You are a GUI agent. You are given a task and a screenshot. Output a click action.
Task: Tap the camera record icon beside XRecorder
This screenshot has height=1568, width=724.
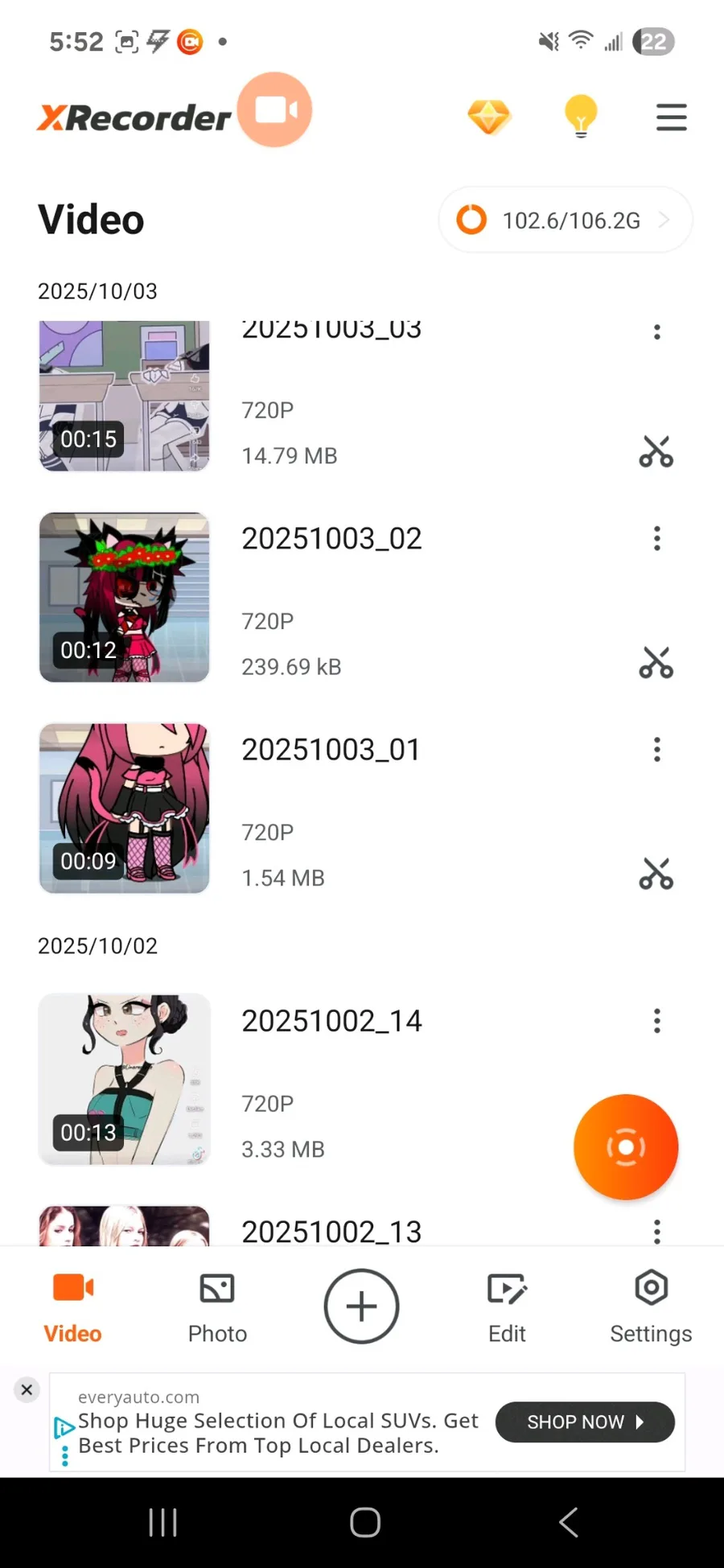click(275, 110)
